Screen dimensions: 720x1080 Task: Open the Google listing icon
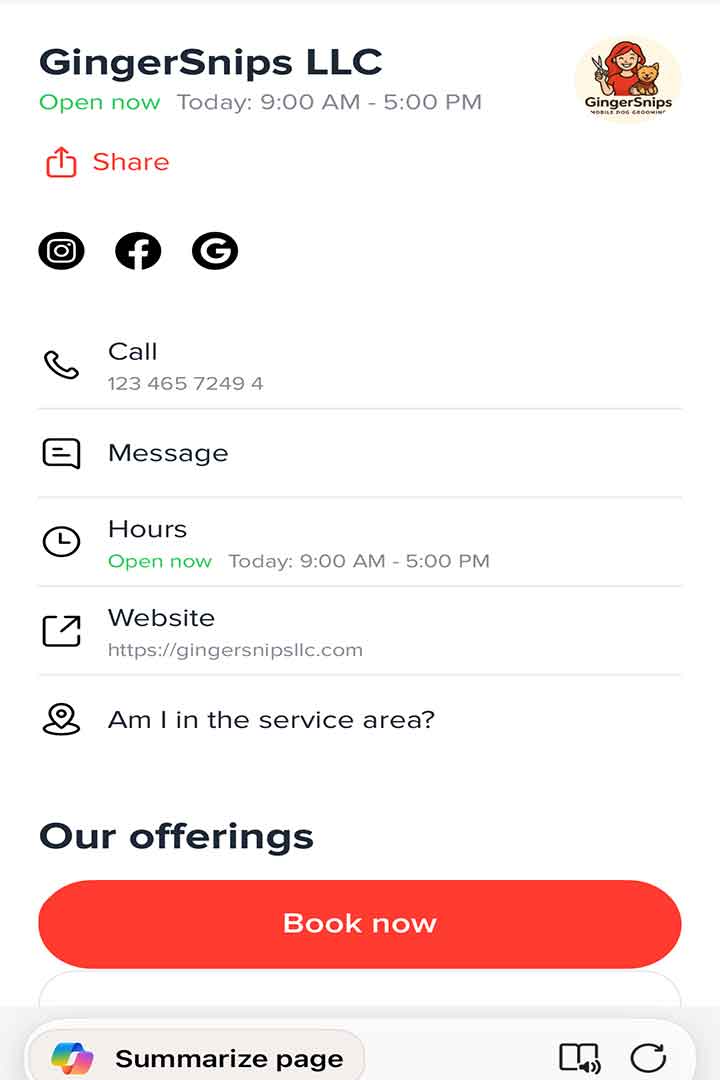pos(214,250)
